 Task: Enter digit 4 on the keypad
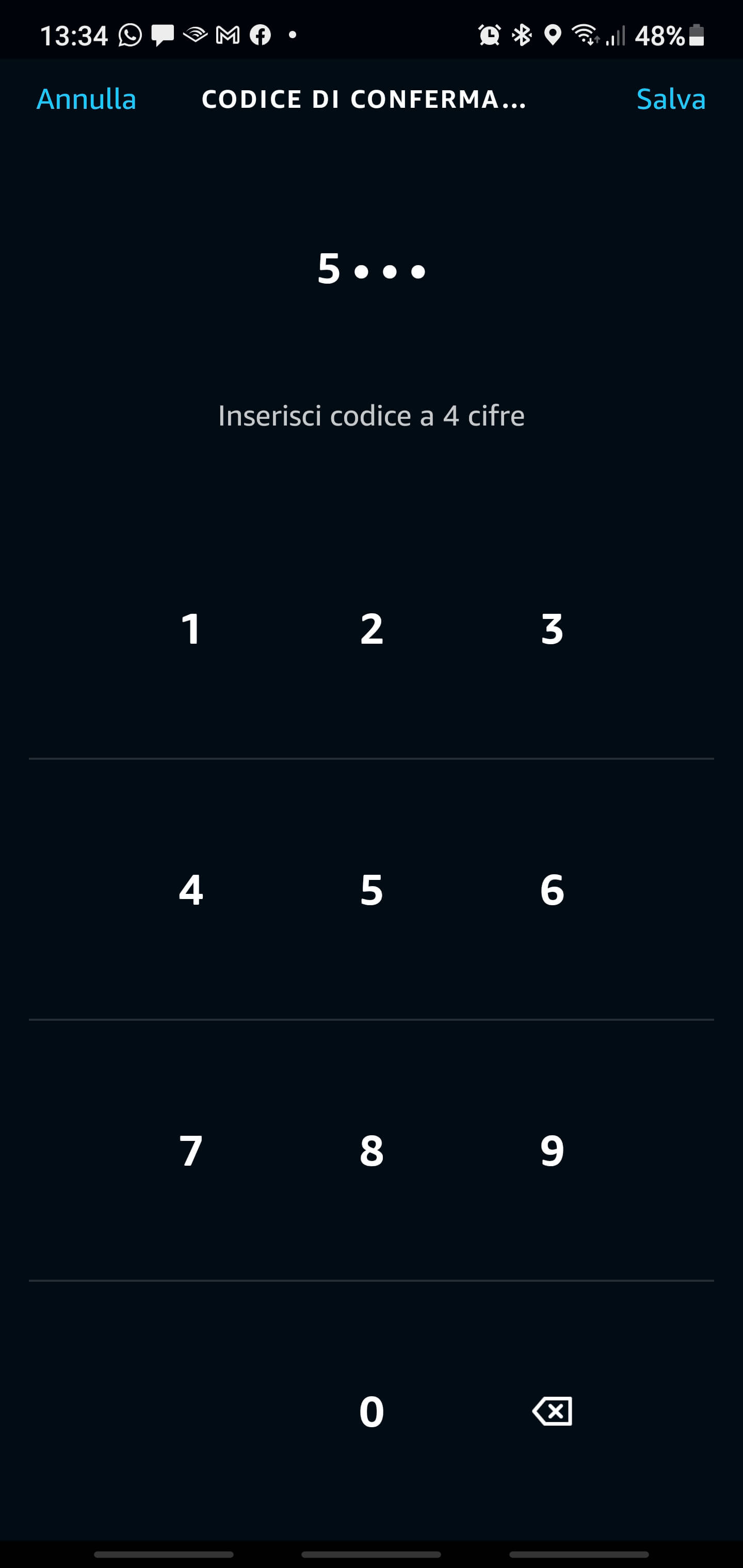pyautogui.click(x=190, y=890)
